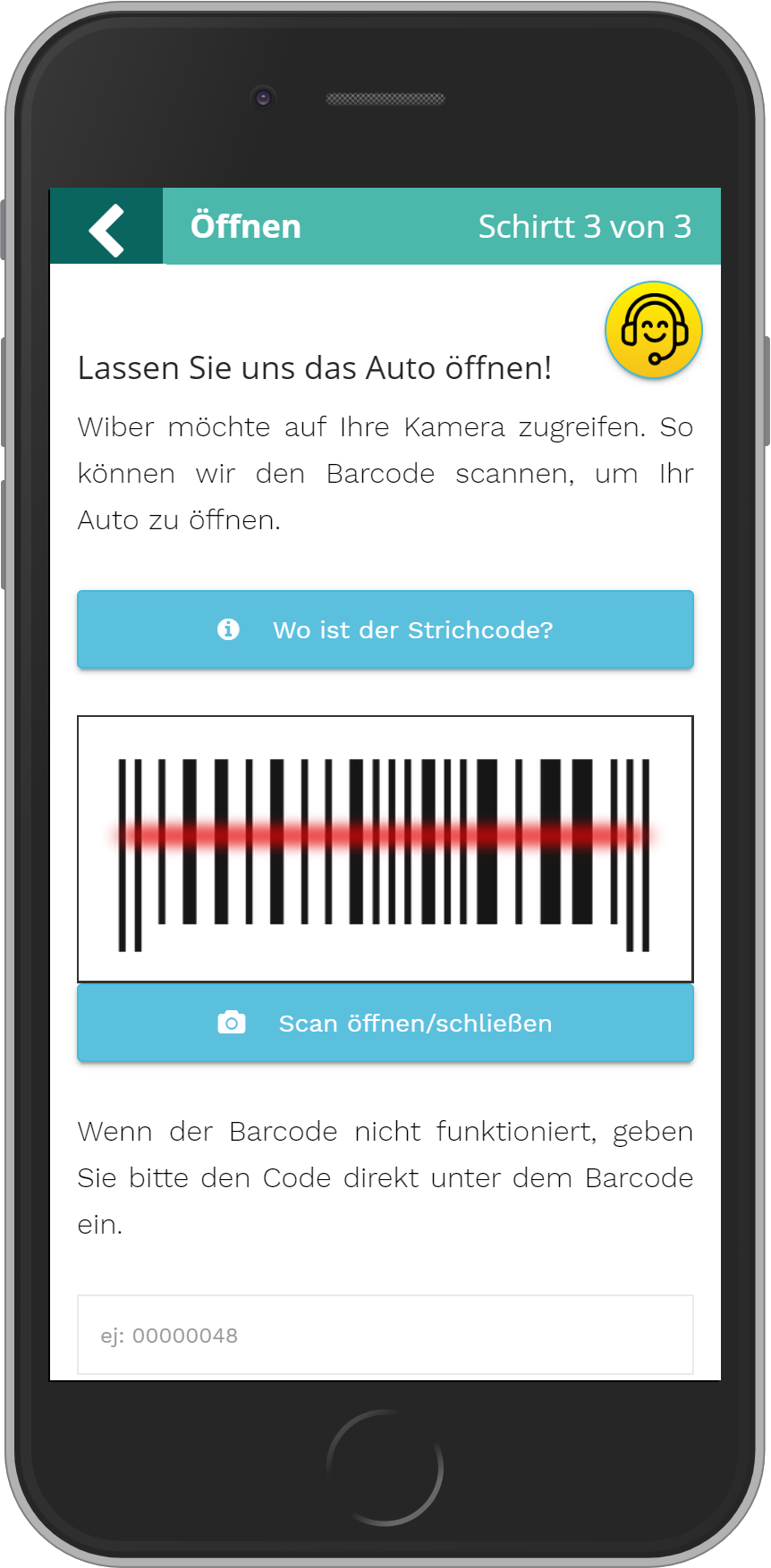Screen dimensions: 771x1568
Task: Open the support headset chat icon
Action: 654,330
